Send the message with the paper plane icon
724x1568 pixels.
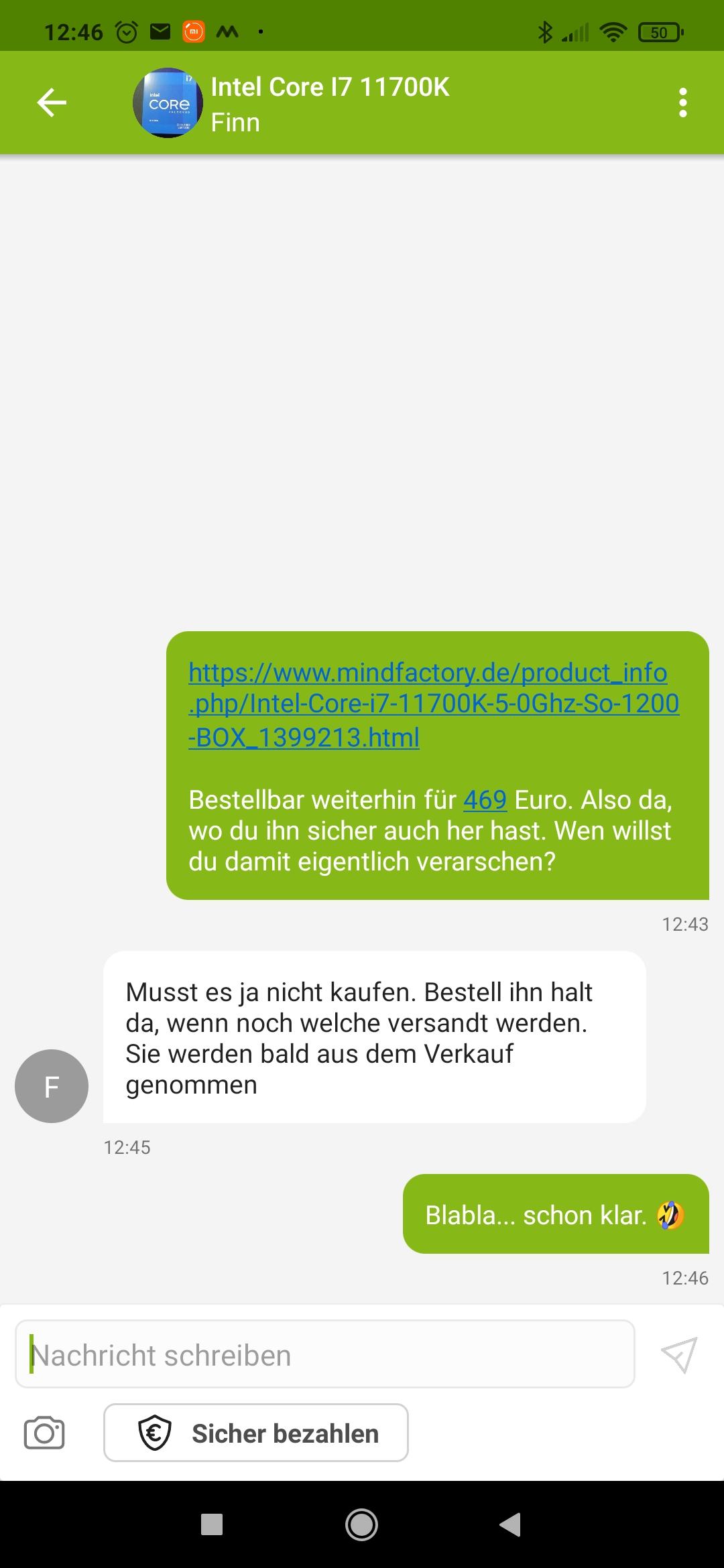click(x=679, y=1354)
